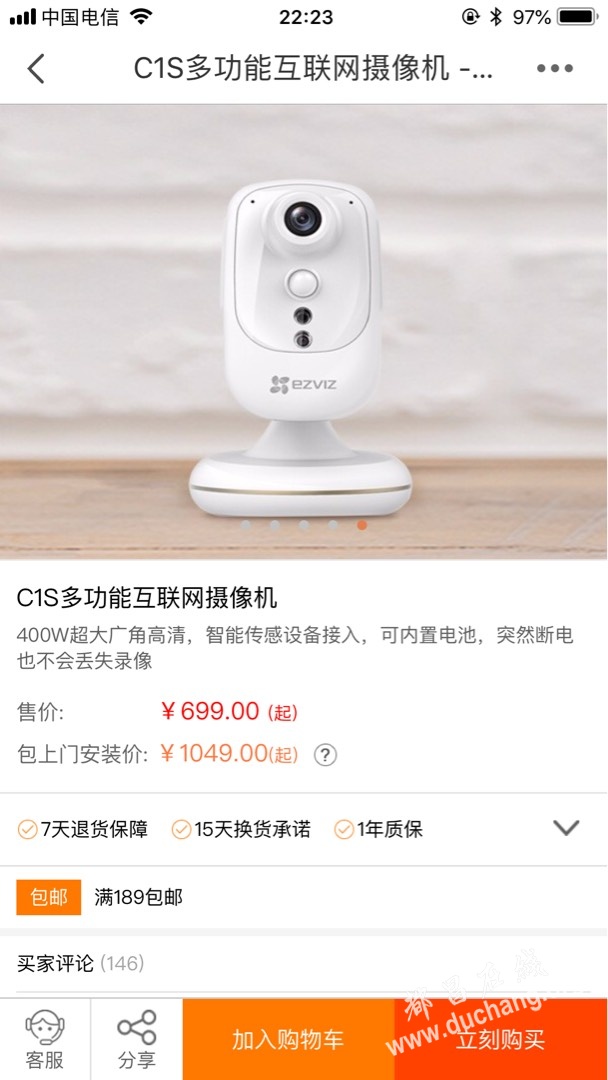View the C1S camera product image
The height and width of the screenshot is (1080, 608).
tap(303, 330)
